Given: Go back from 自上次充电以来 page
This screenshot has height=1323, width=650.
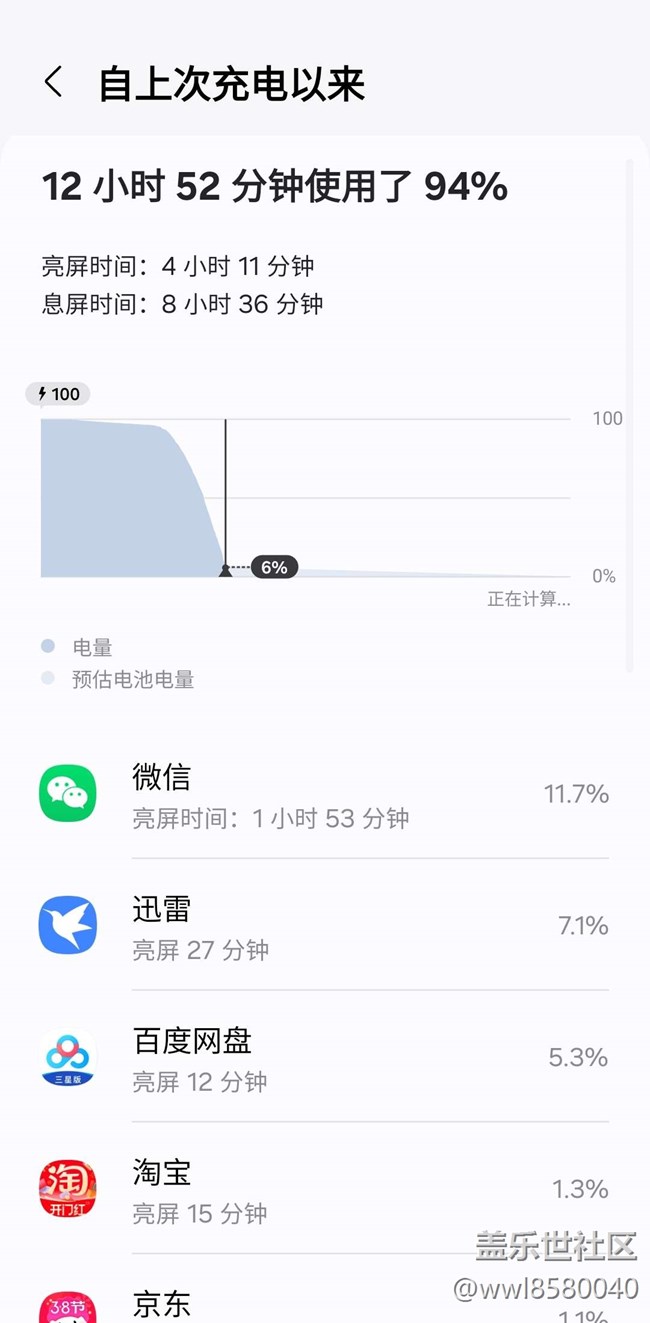Looking at the screenshot, I should pos(54,83).
